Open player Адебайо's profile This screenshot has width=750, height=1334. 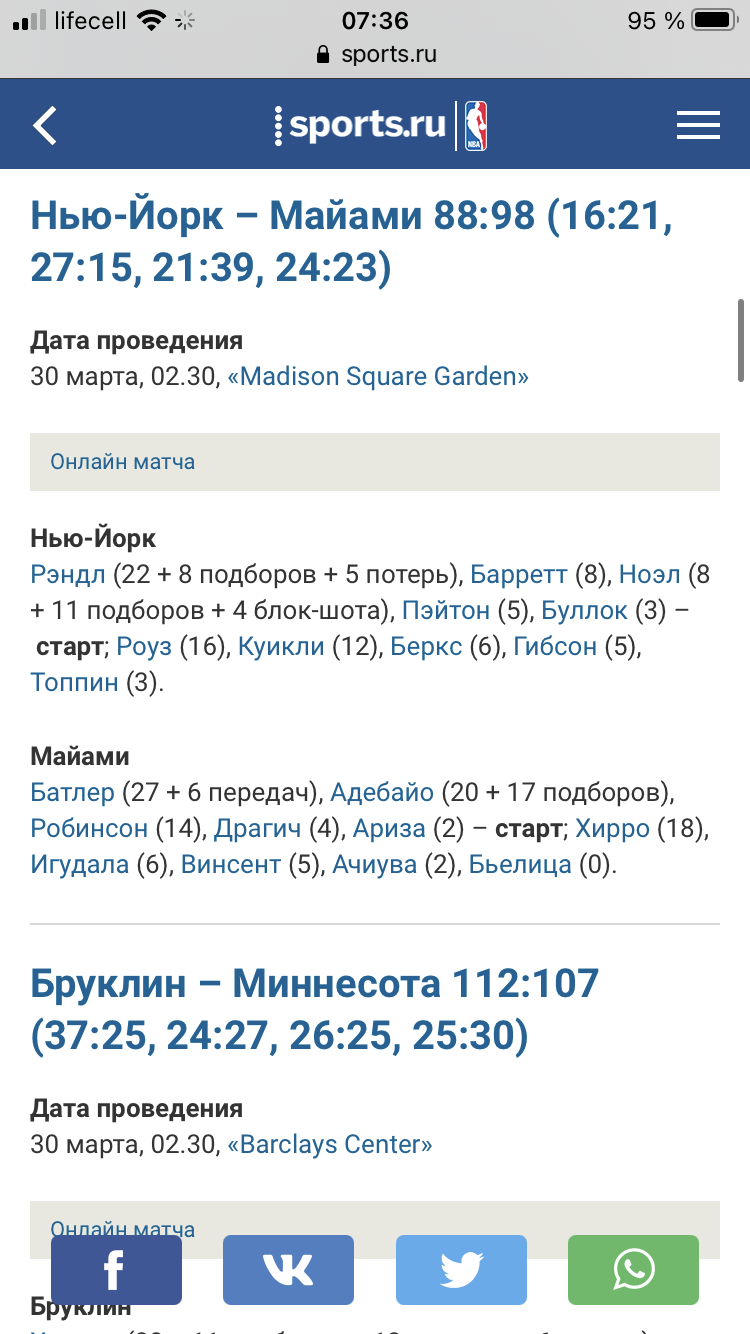coord(382,793)
